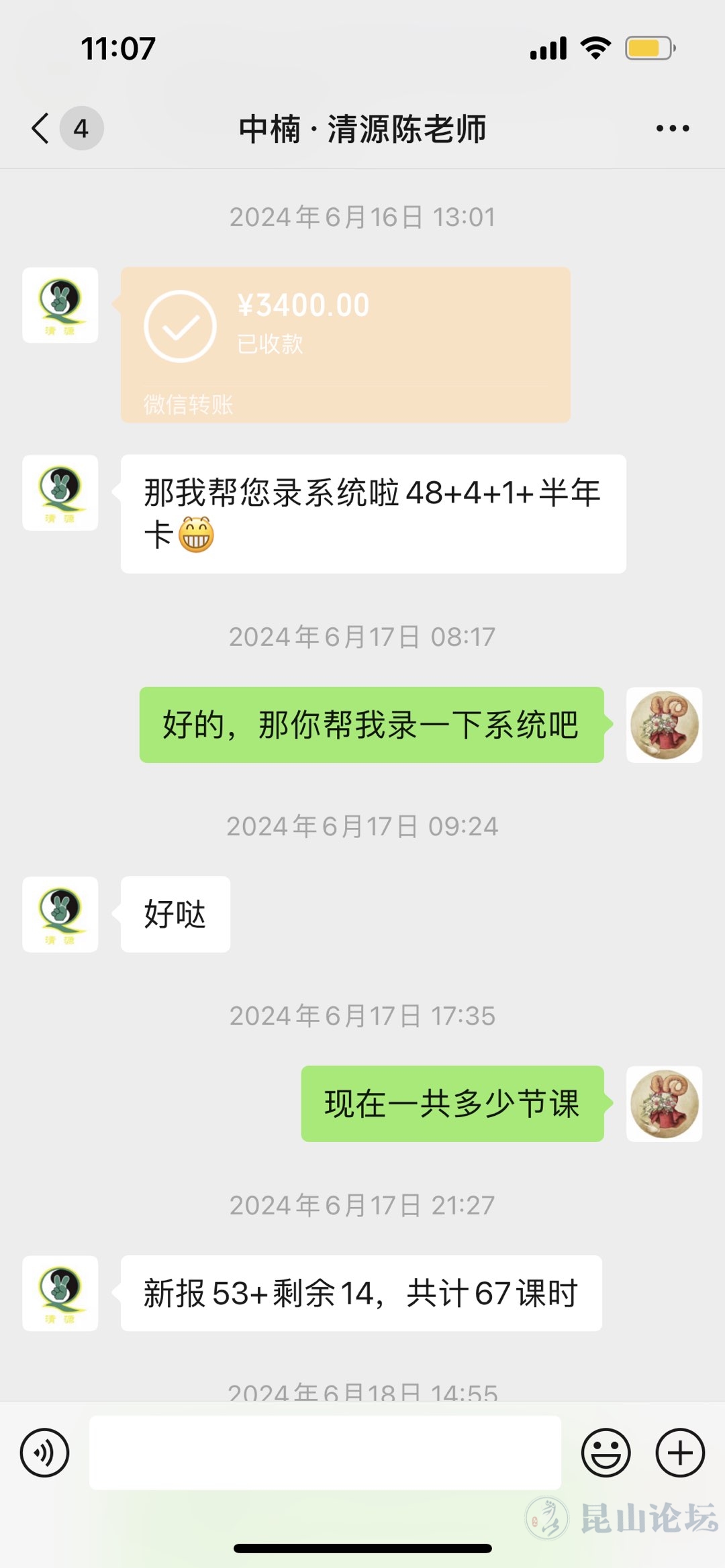Open the teacher's avatar beside 好哒
This screenshot has width=725, height=1568.
pos(60,914)
